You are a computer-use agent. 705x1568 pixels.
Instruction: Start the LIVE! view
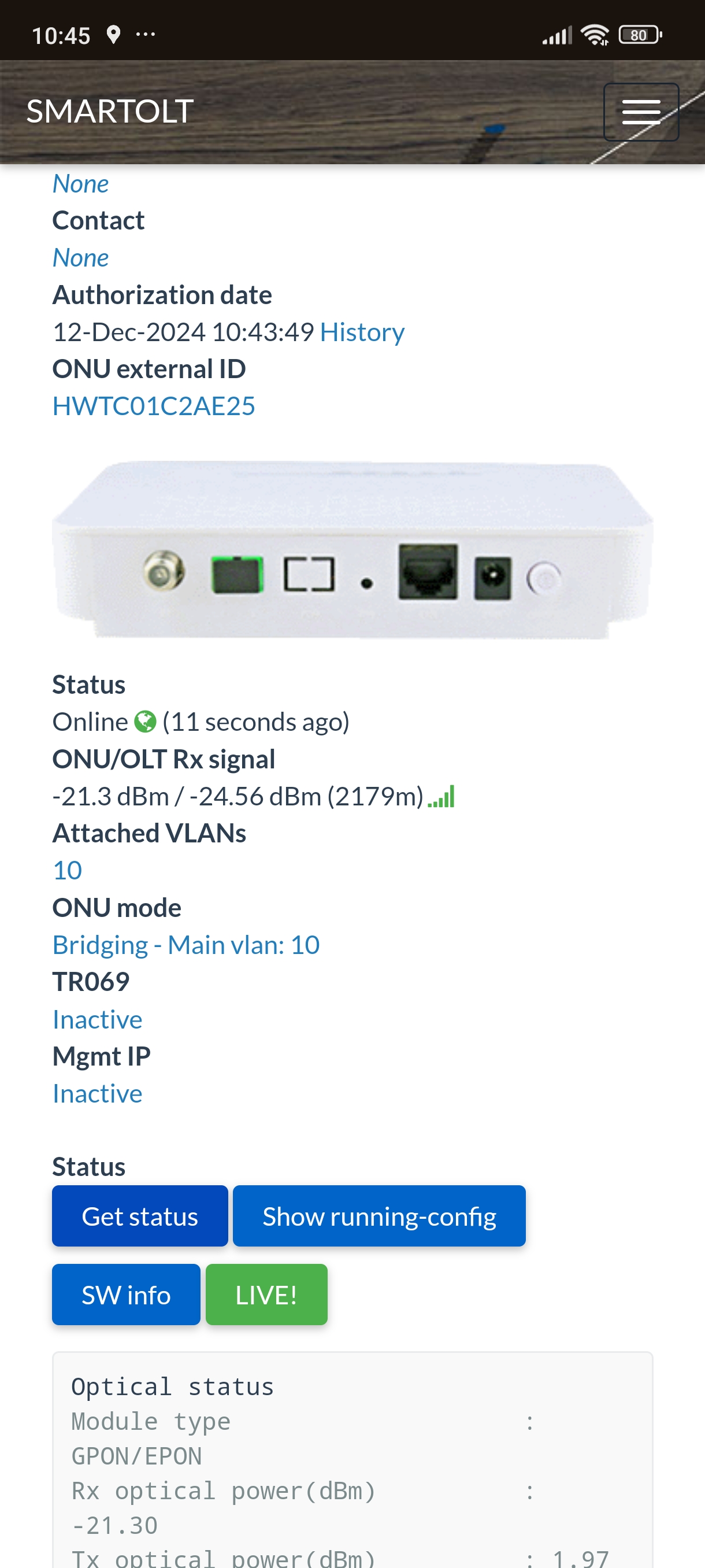pos(266,1295)
